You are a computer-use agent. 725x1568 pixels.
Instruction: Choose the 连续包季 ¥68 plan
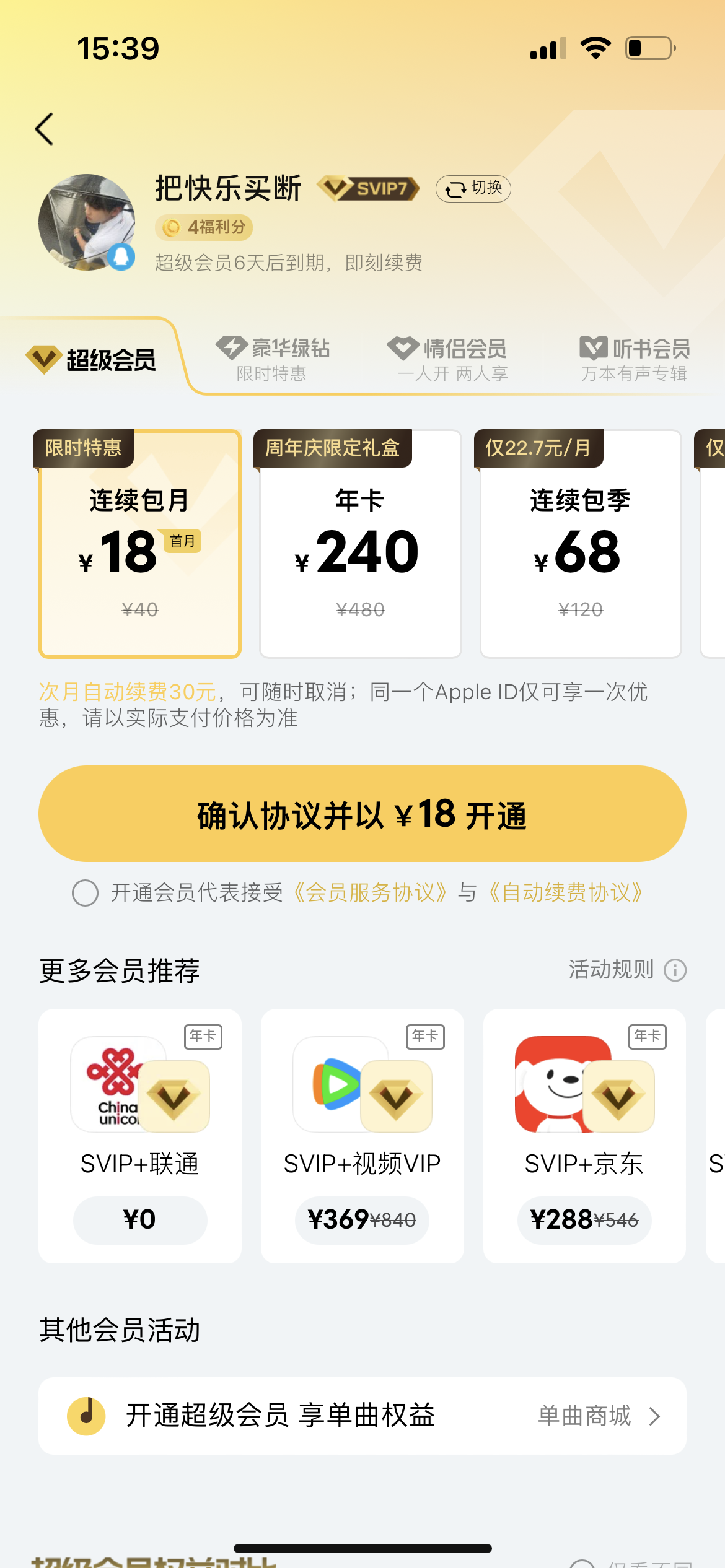581,545
